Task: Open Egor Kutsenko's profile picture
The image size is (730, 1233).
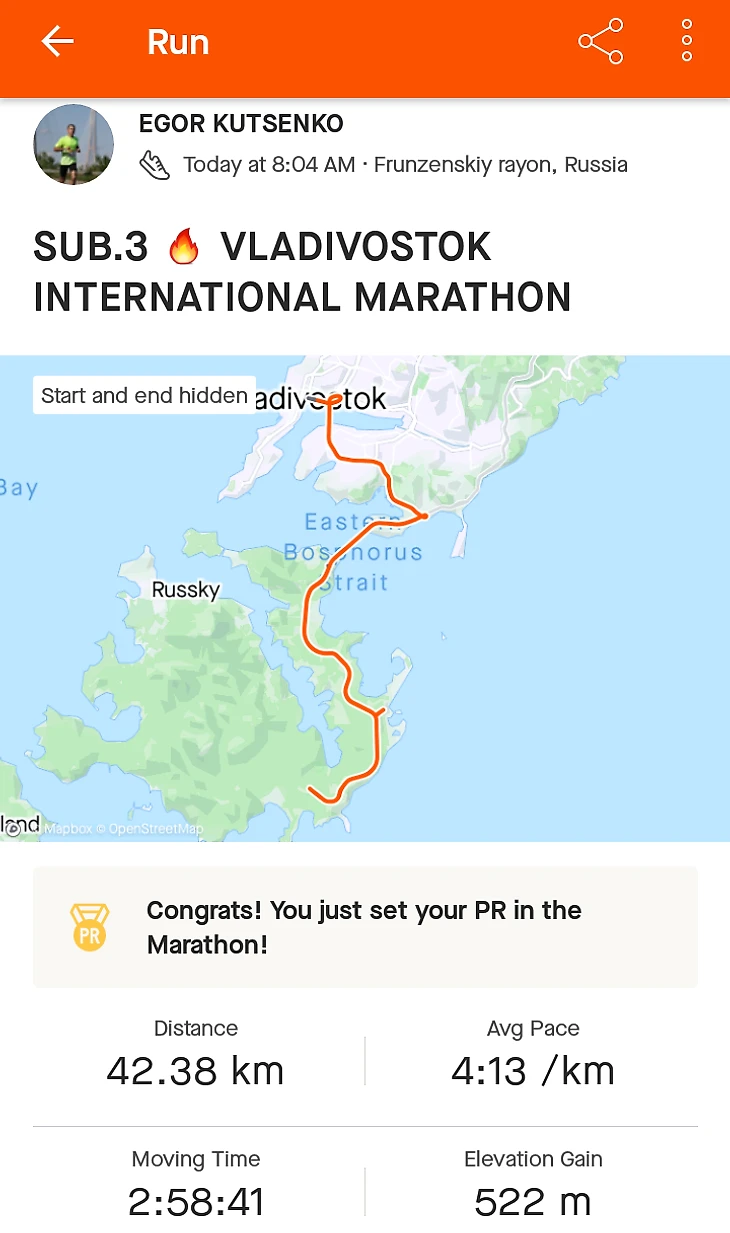Action: (73, 144)
